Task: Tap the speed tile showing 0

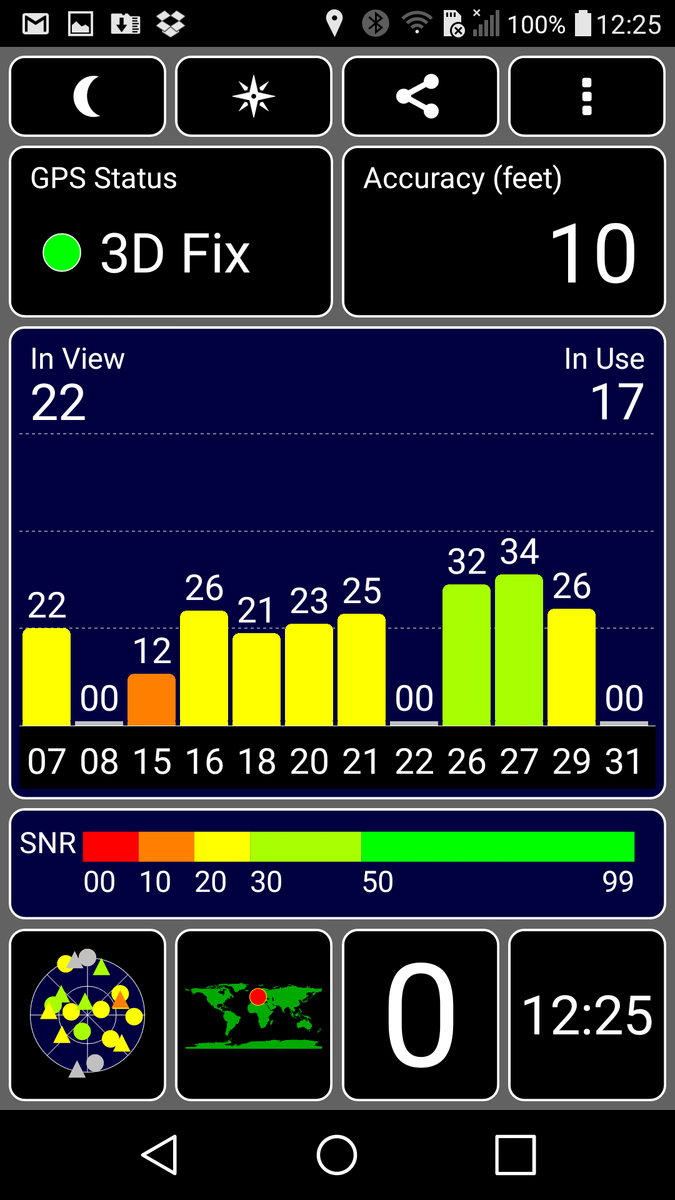Action: (420, 1014)
